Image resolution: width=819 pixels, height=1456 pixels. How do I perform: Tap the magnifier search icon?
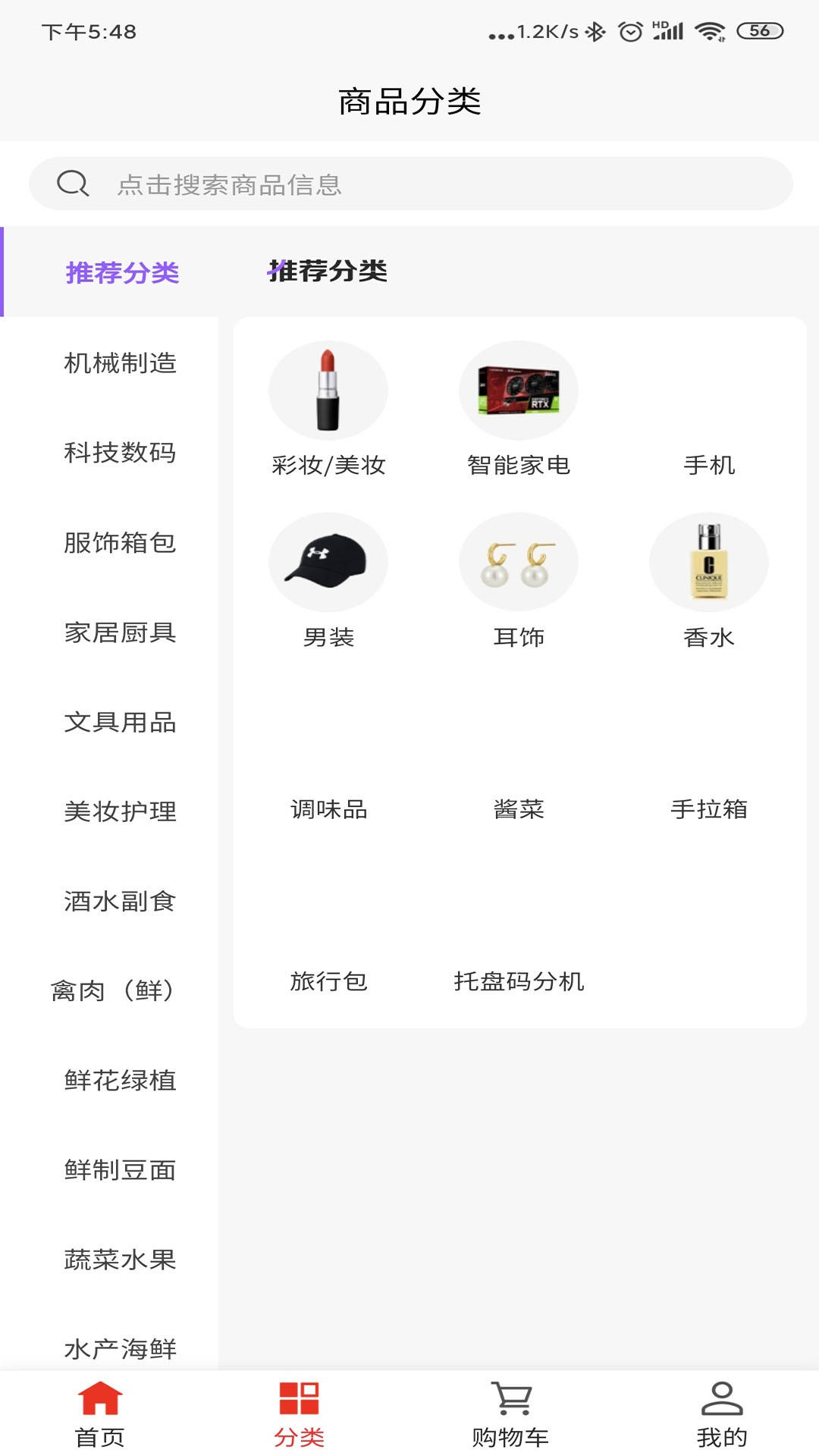pyautogui.click(x=72, y=183)
